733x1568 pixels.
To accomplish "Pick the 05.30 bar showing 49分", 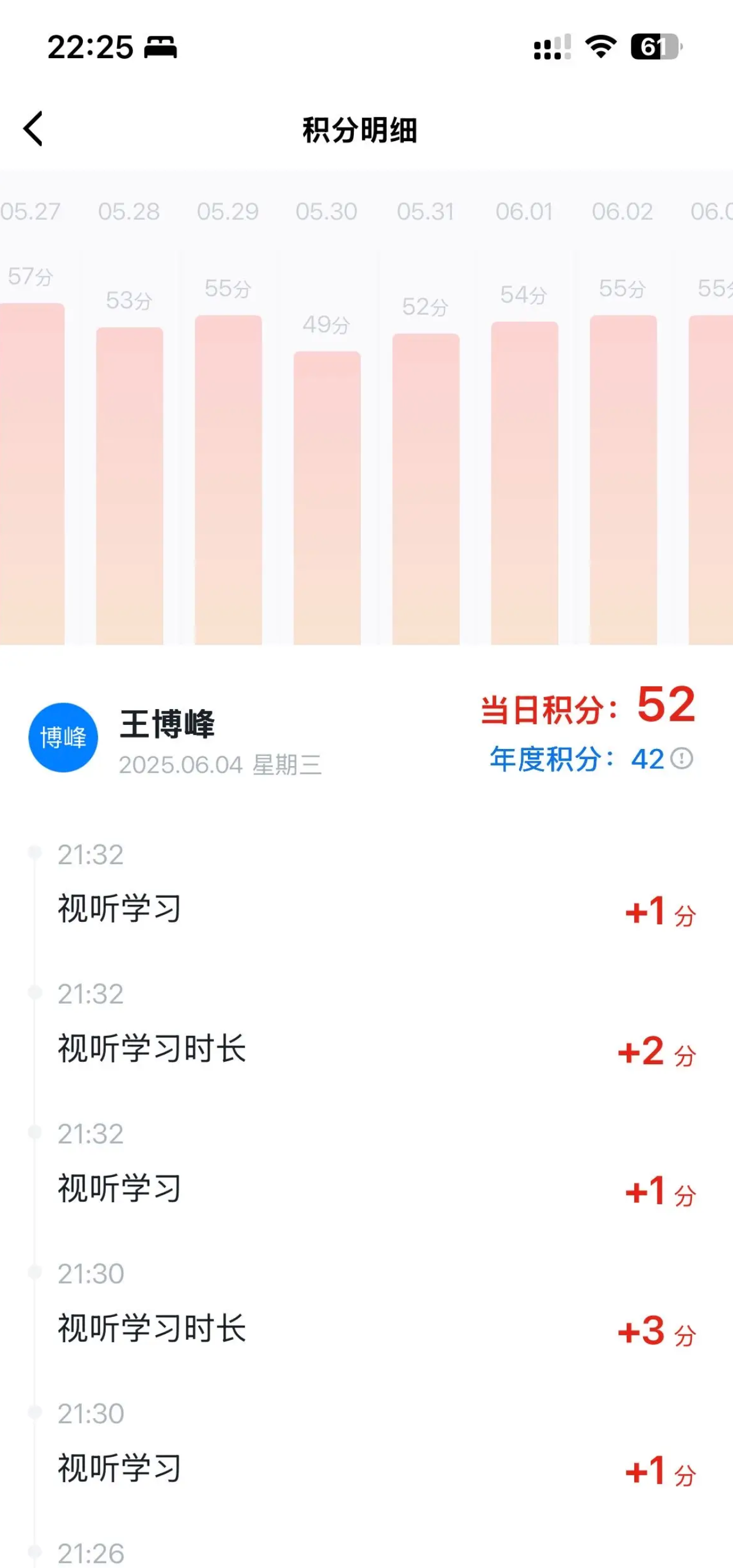I will tap(327, 498).
